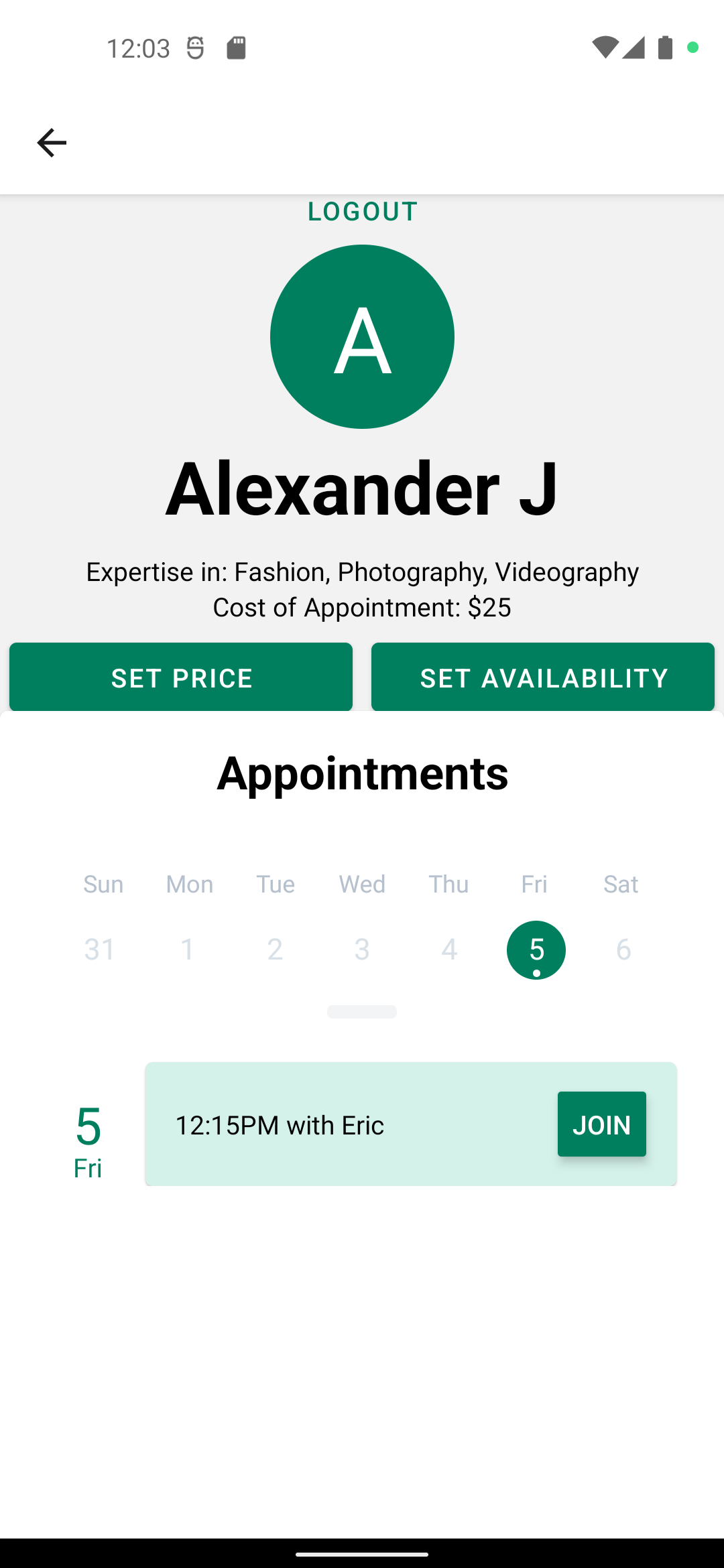Pick Wednesday 3 on the calendar
The height and width of the screenshot is (1568, 724).
362,950
